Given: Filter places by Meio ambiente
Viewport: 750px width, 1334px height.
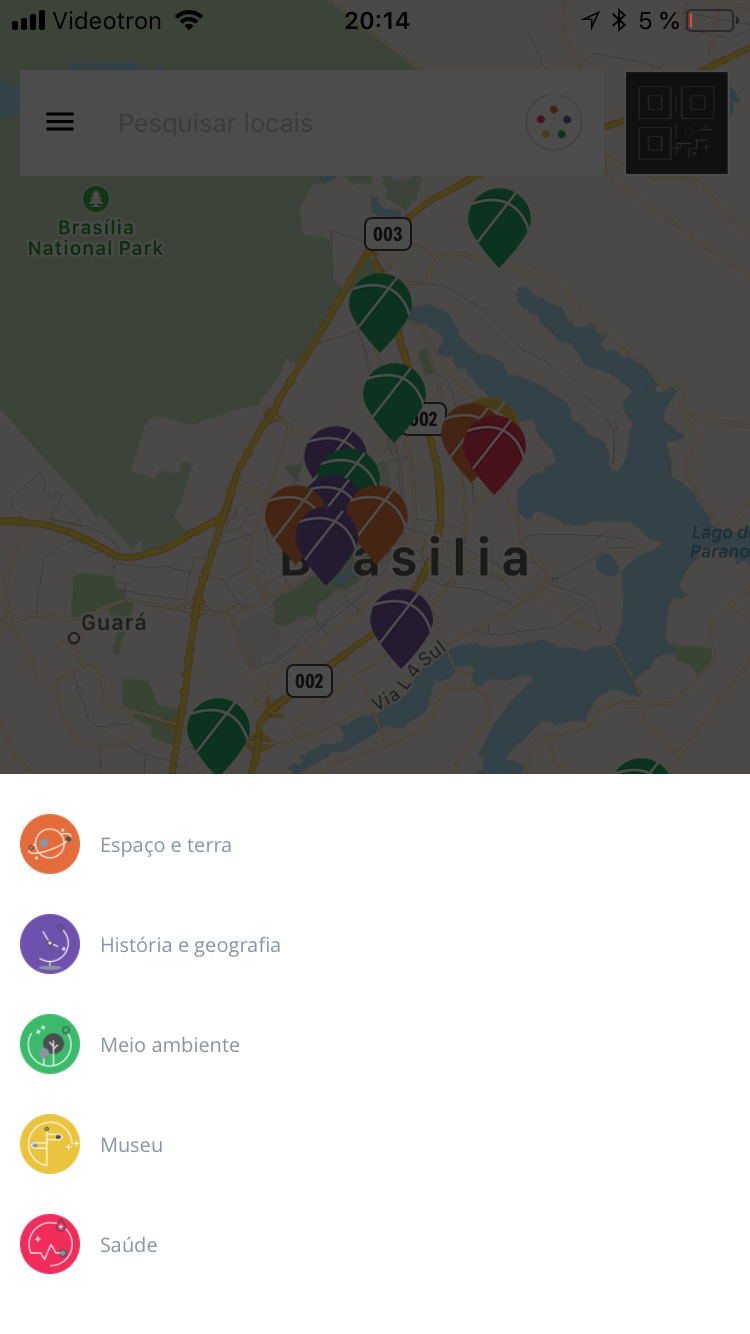Looking at the screenshot, I should (170, 1045).
